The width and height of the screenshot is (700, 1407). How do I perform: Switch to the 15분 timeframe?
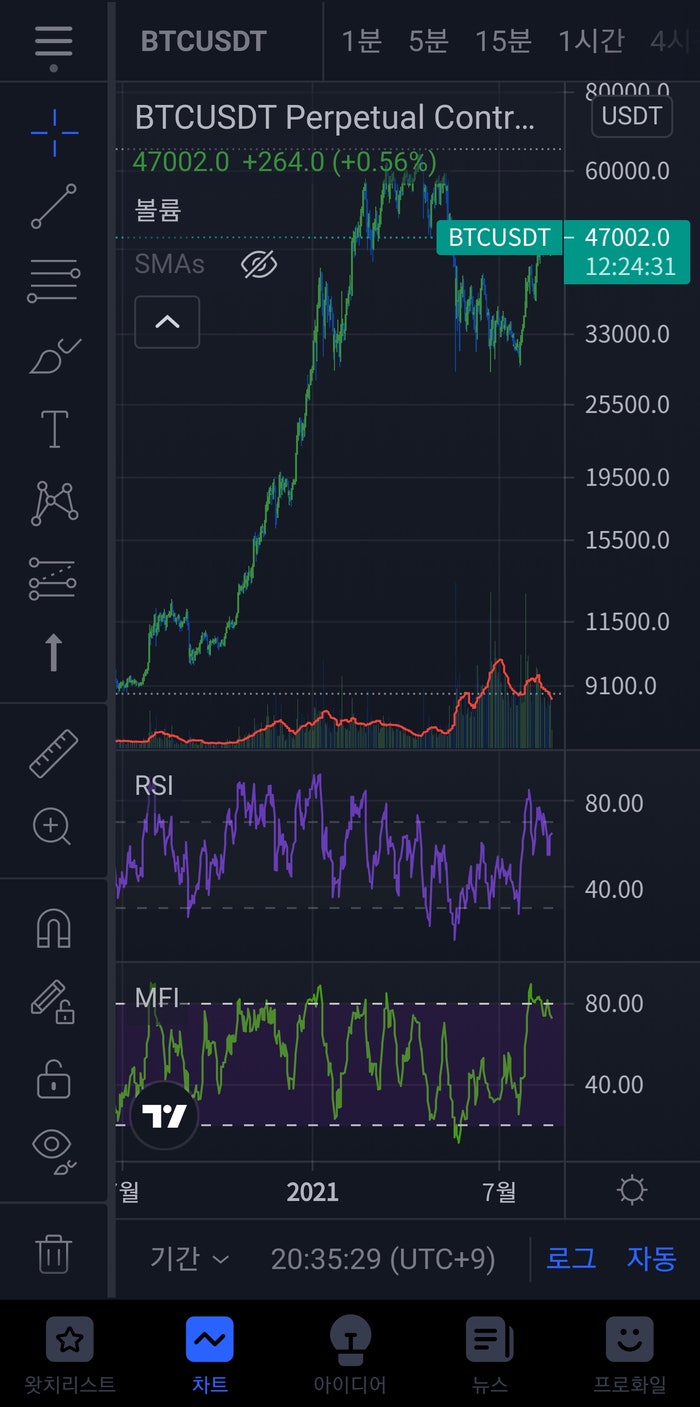coord(502,41)
